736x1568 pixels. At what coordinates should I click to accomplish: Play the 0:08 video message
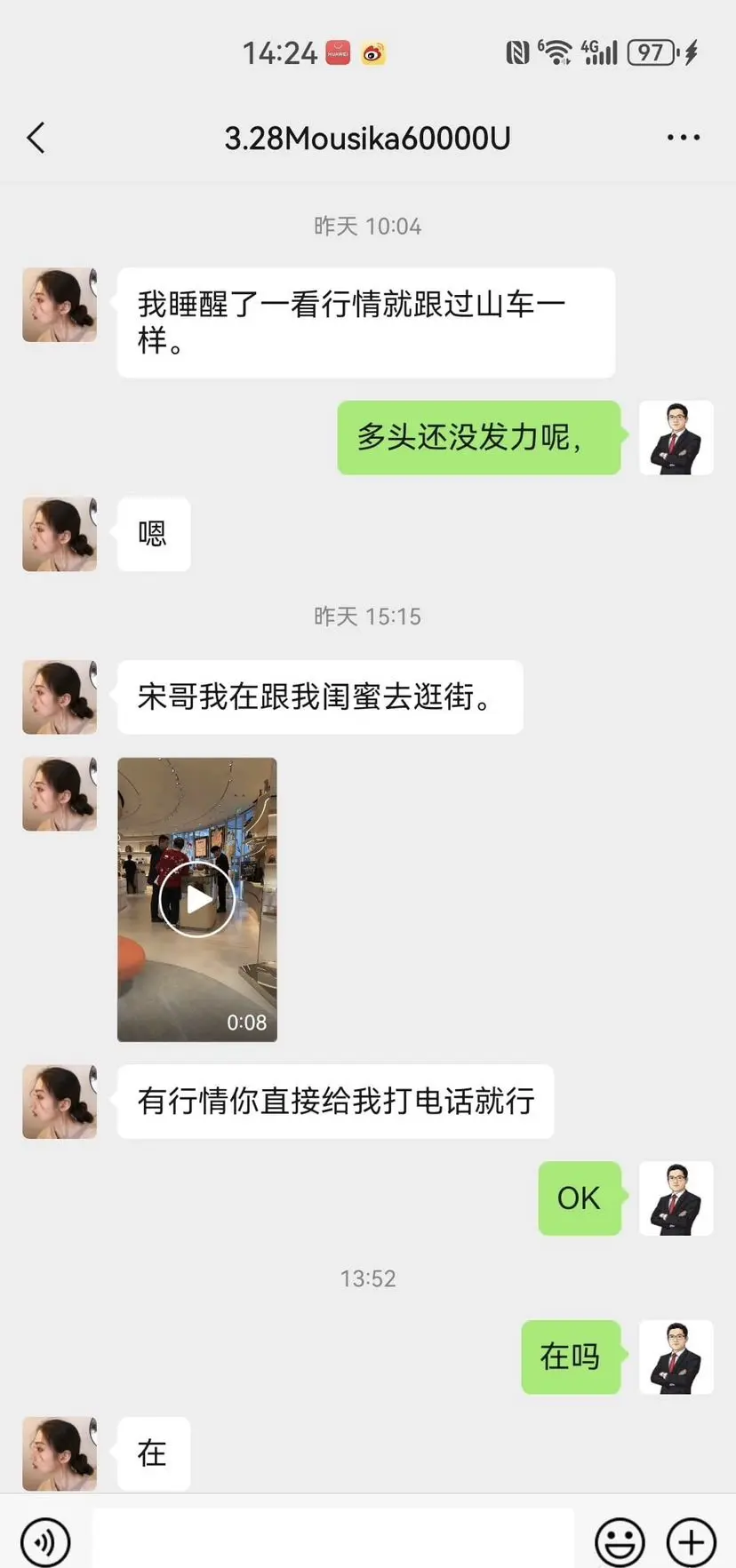pos(196,898)
